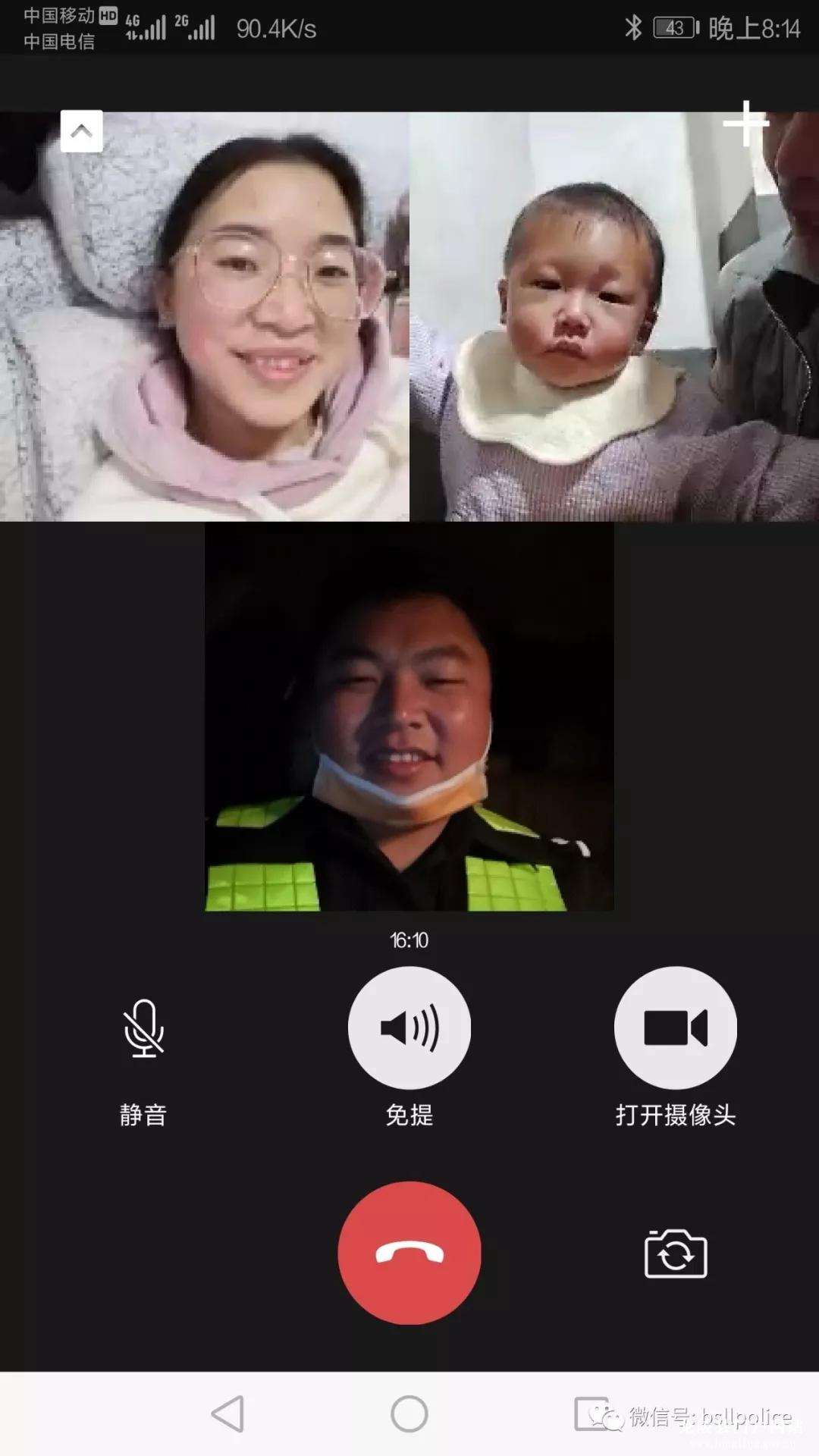The image size is (819, 1456).
Task: Minimize the video call window
Action: (x=82, y=131)
